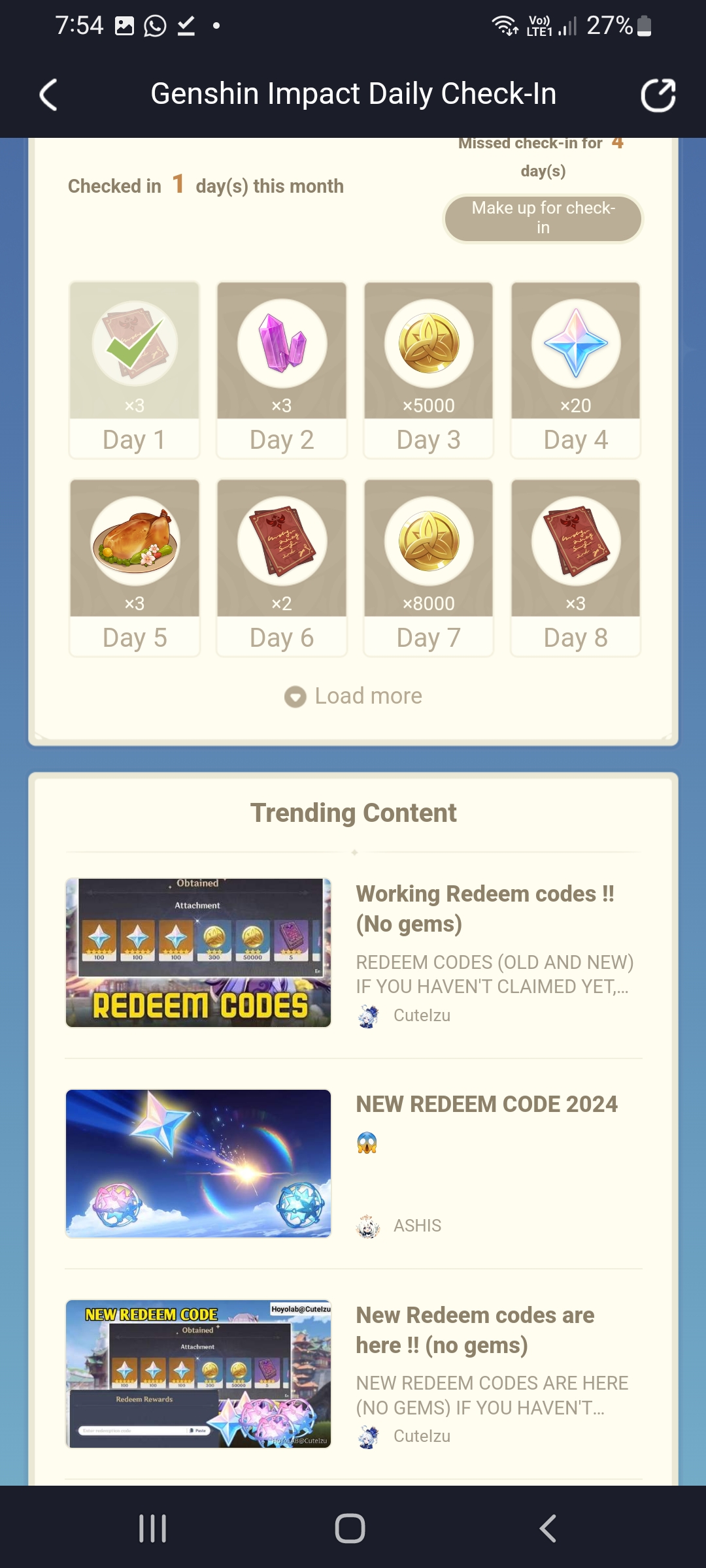Select the Day 5 food reward
This screenshot has height=1568, width=706.
[135, 568]
